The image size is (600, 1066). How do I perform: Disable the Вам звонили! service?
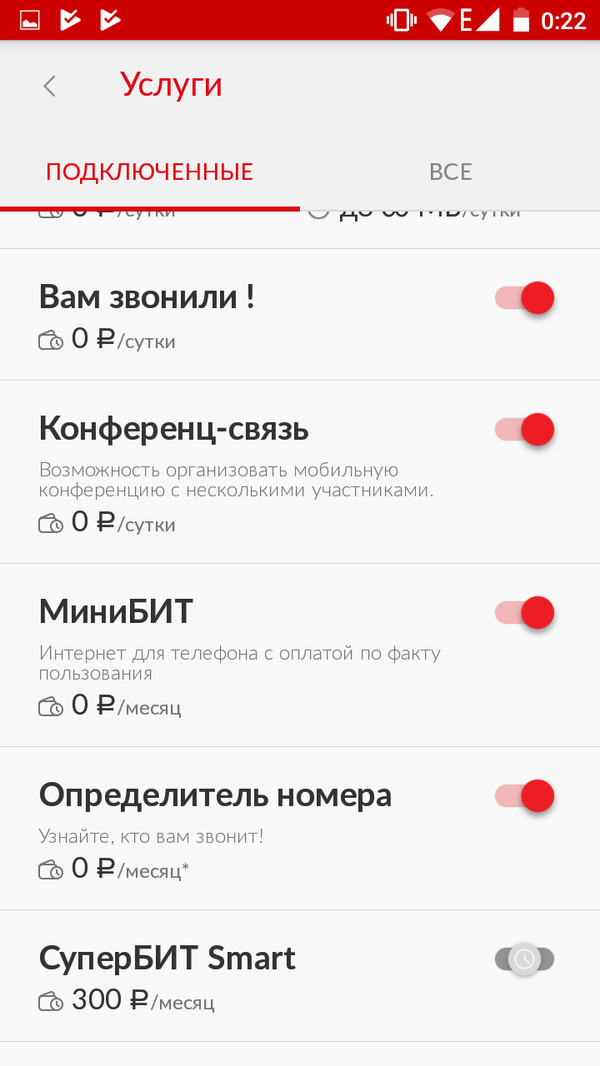point(525,298)
